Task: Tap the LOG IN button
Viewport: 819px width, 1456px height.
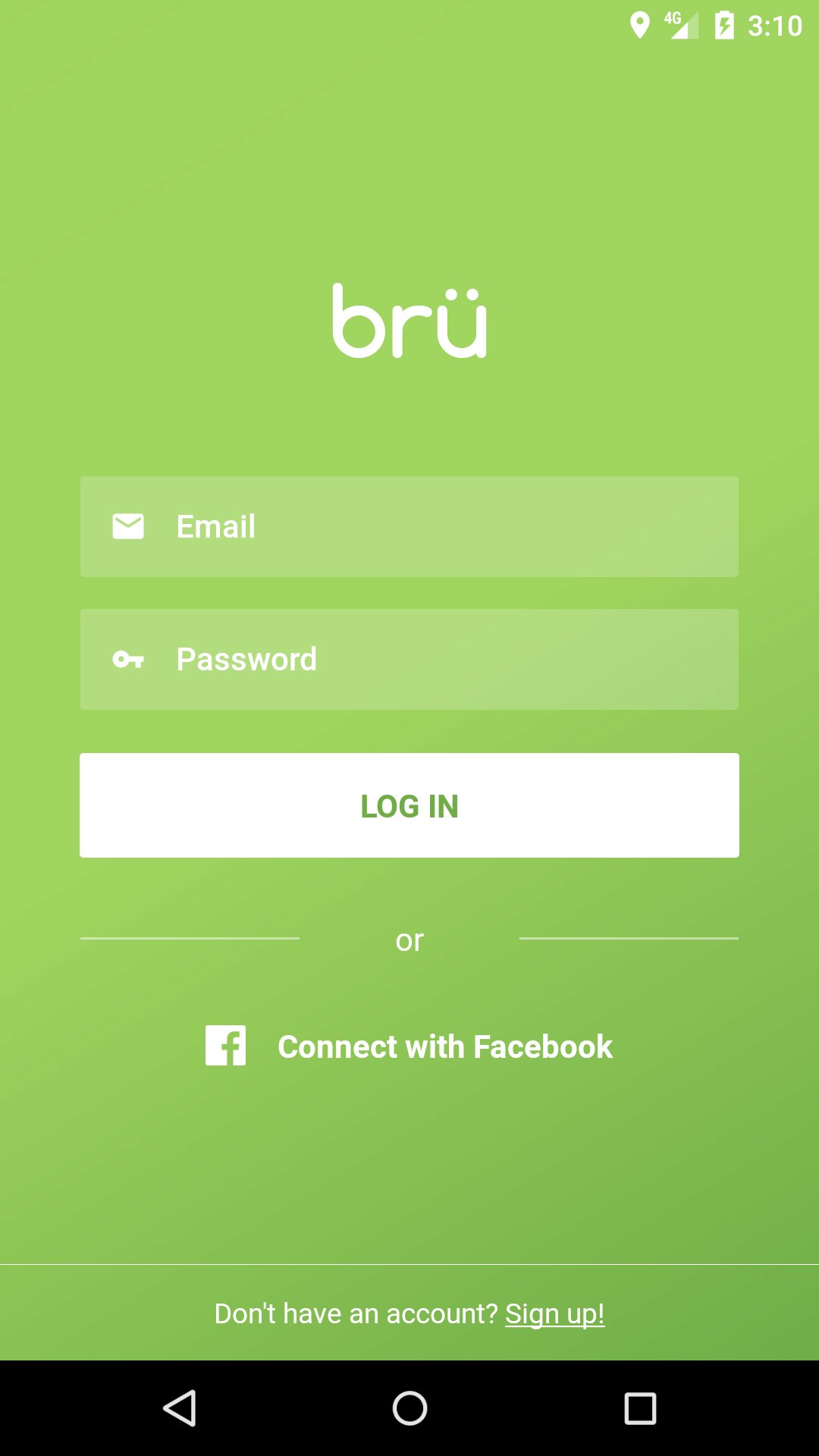Action: tap(409, 805)
